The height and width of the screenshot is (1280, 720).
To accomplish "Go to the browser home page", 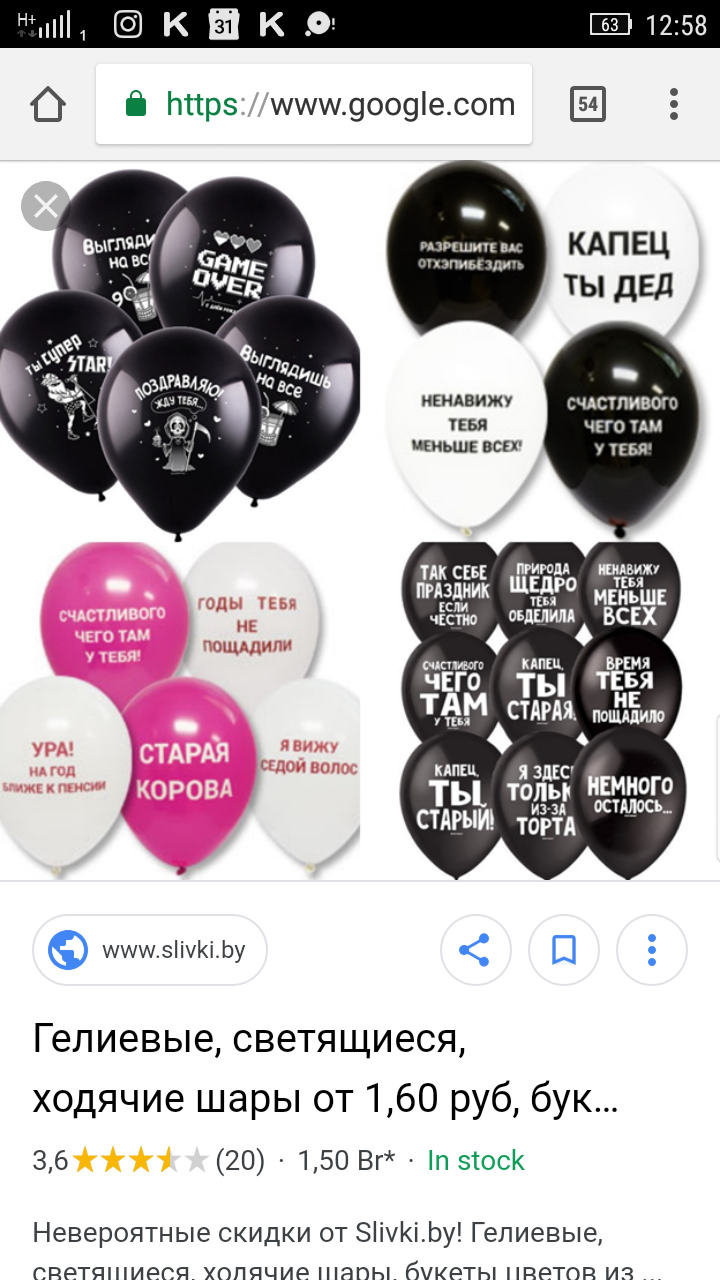I will tap(48, 104).
